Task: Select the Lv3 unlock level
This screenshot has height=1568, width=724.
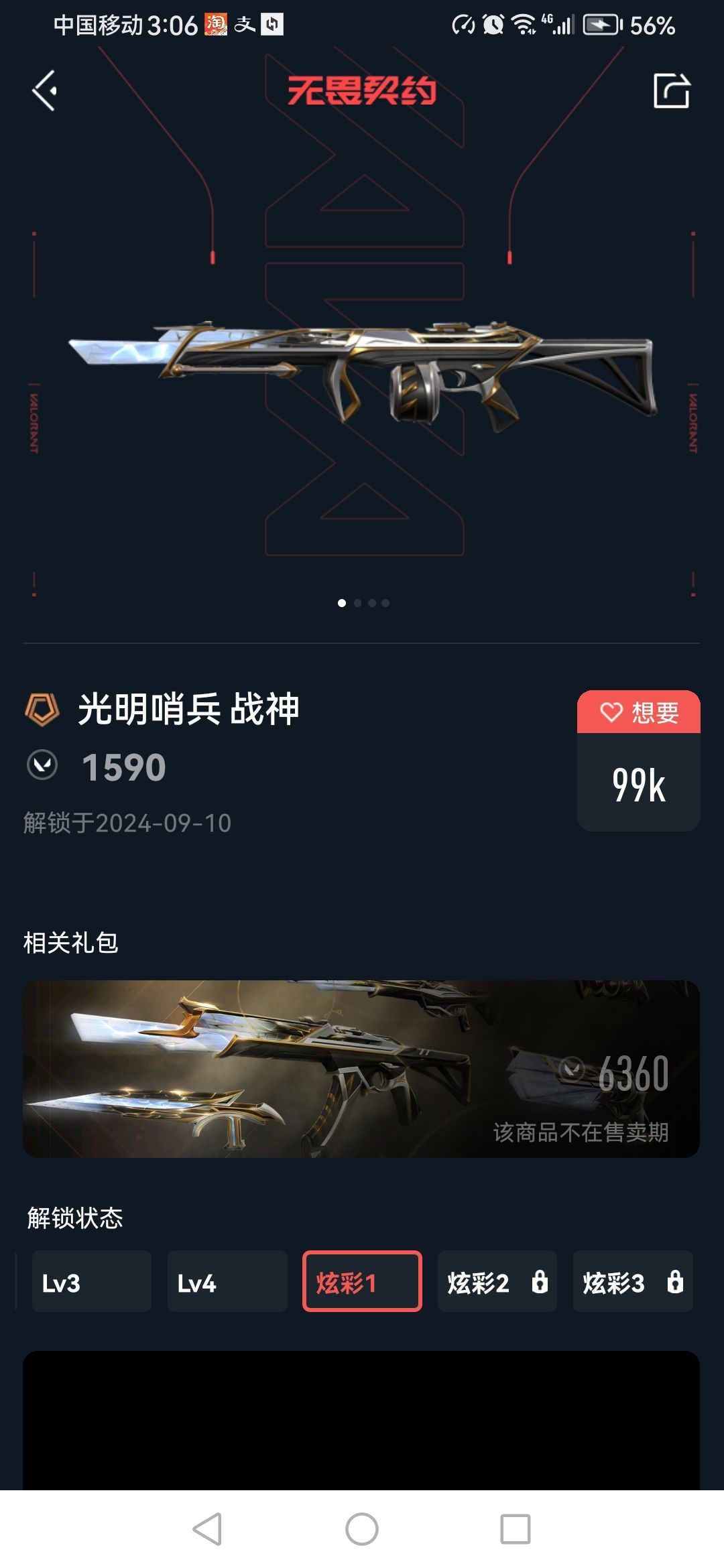Action: click(x=92, y=1281)
